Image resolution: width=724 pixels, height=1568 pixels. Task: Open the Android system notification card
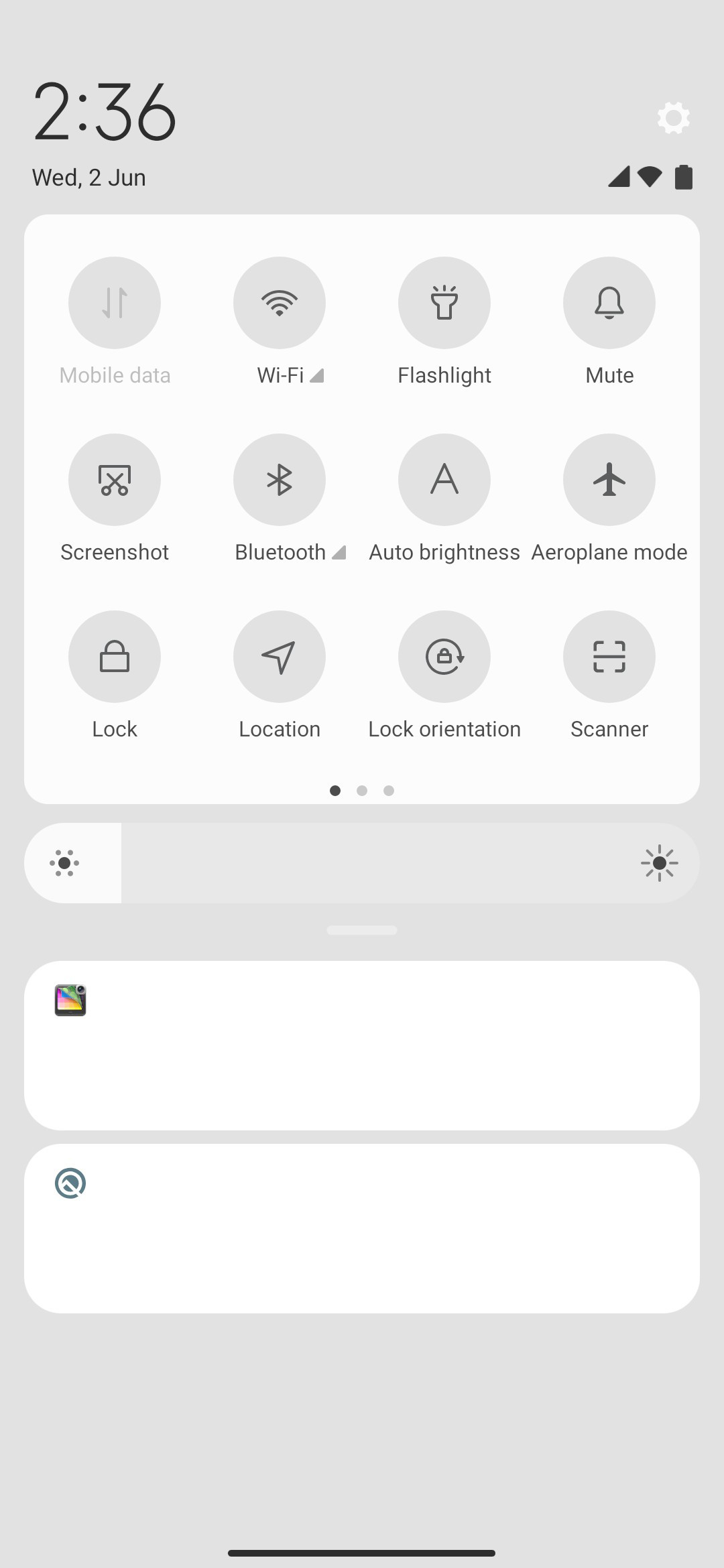click(x=362, y=1228)
